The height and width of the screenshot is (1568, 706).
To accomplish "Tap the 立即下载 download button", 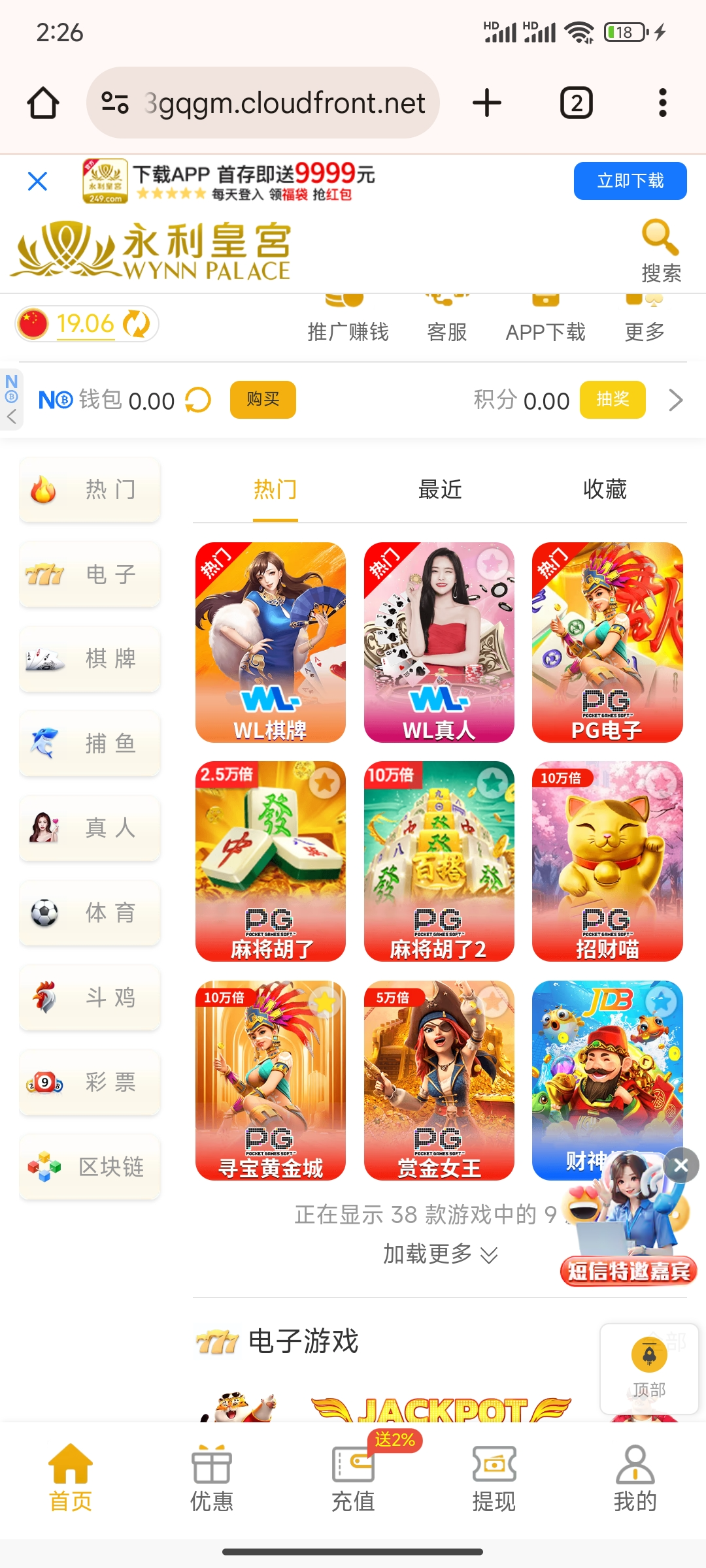I will pos(630,181).
